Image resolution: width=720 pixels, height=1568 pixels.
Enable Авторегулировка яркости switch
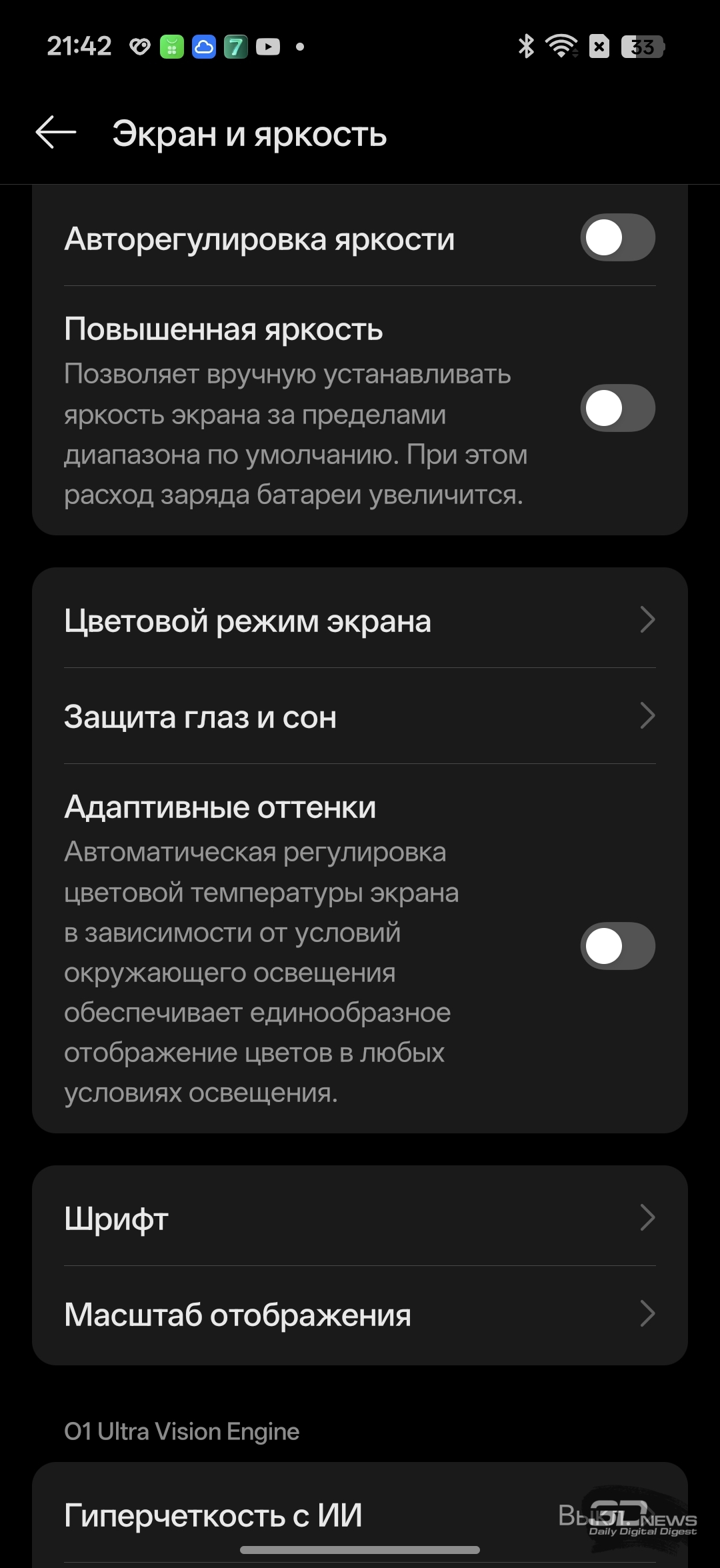[x=617, y=238]
